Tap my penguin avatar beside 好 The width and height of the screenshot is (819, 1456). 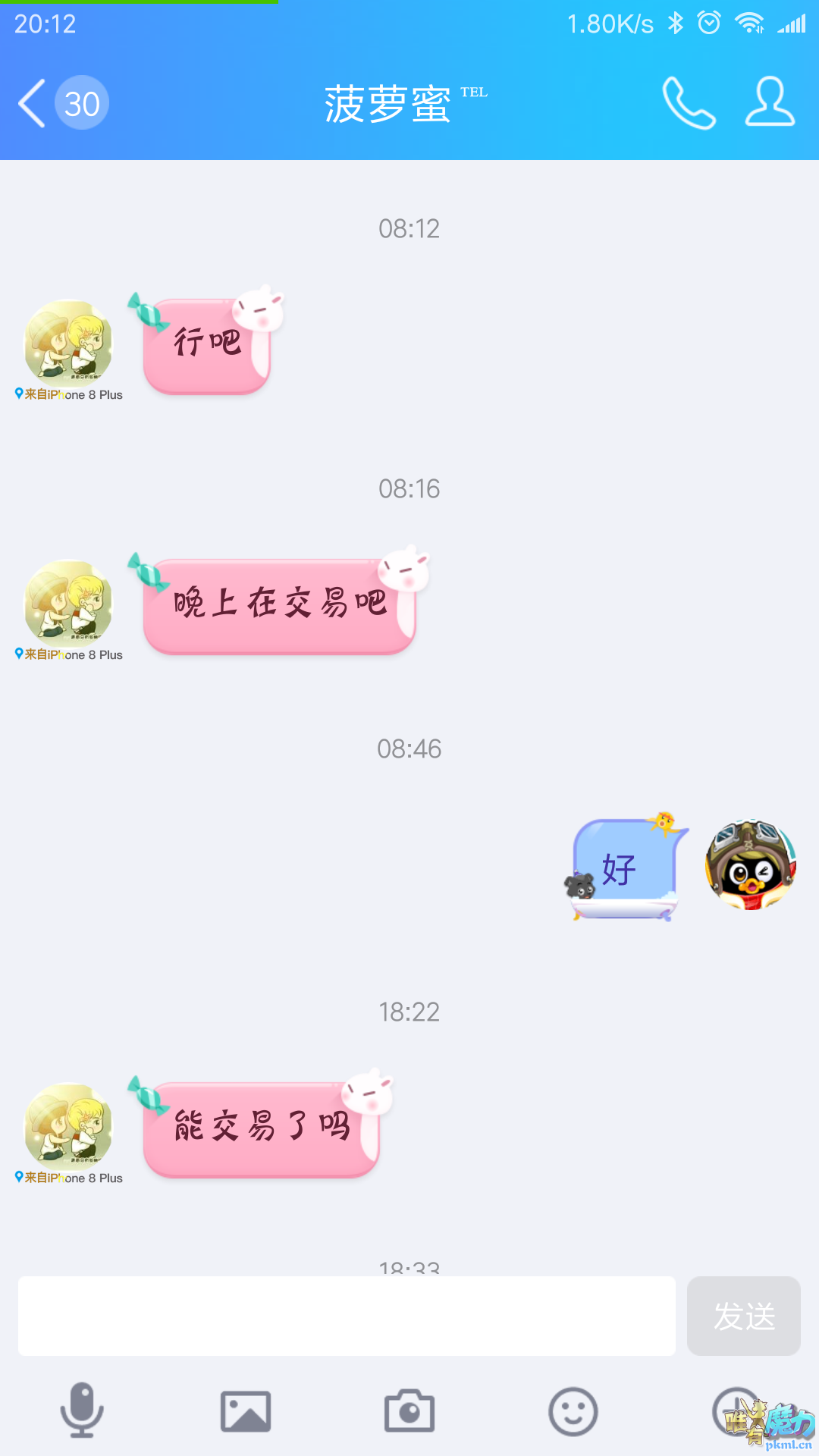[x=750, y=864]
